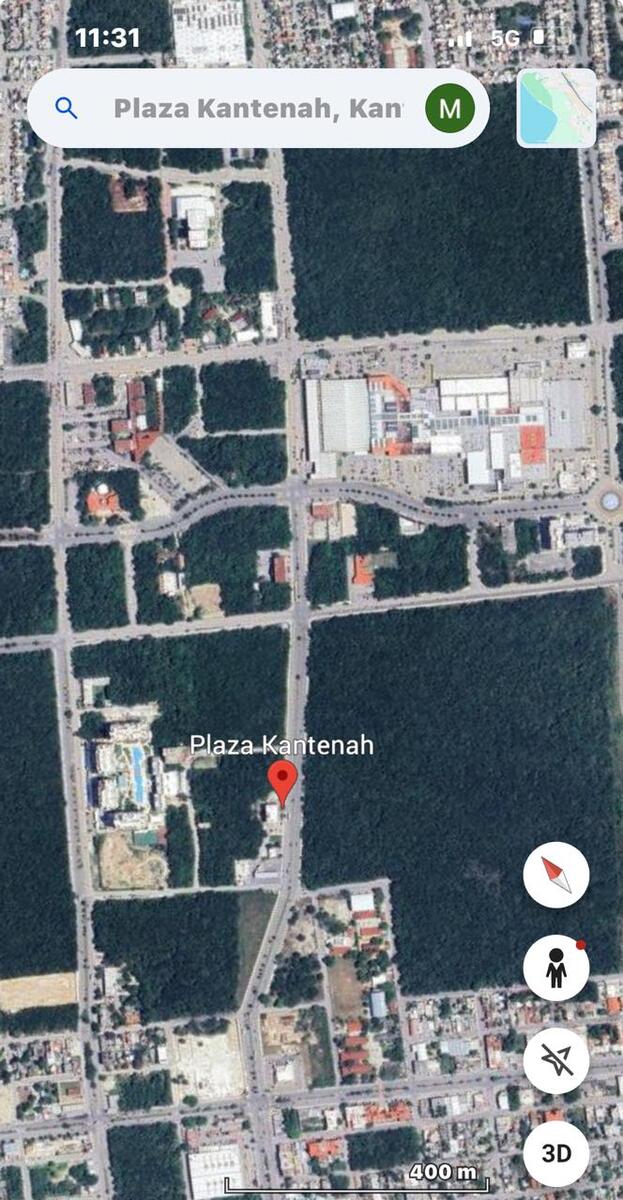The width and height of the screenshot is (623, 1200).
Task: Open Street View pegman button
Action: click(x=556, y=968)
